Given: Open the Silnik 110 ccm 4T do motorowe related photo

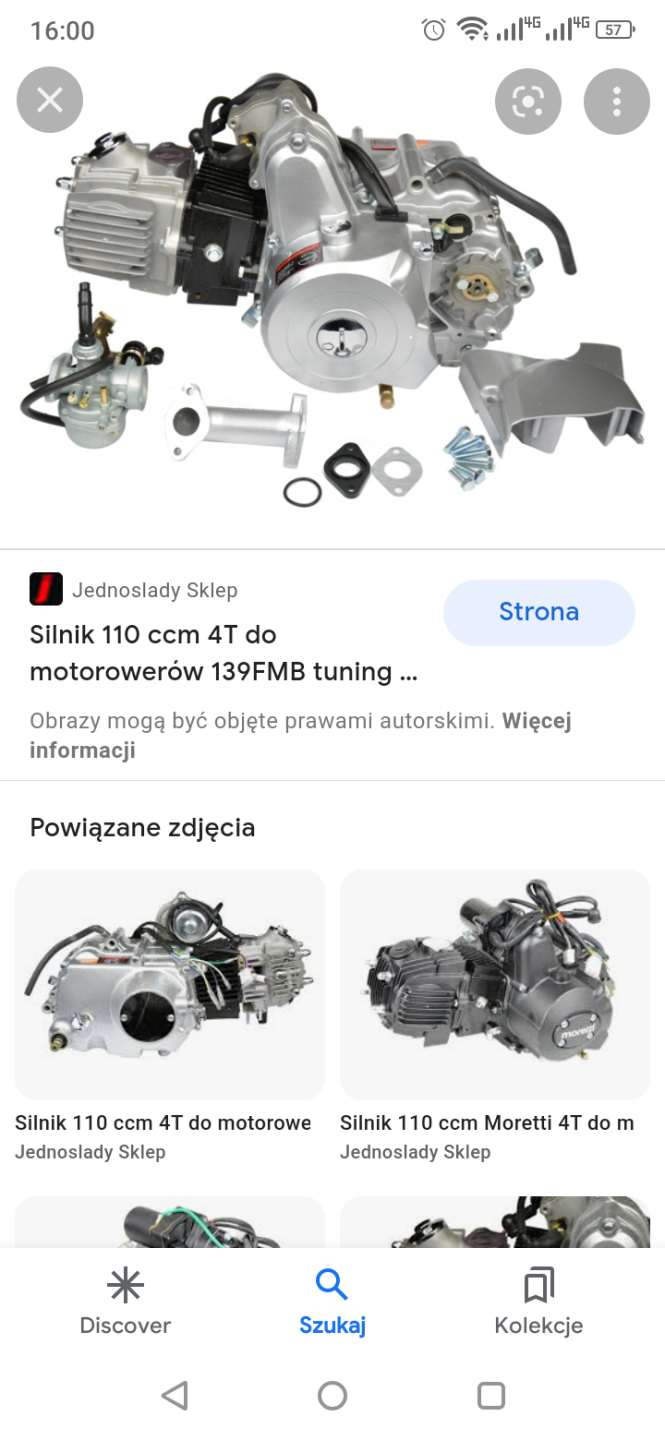Looking at the screenshot, I should [x=170, y=985].
